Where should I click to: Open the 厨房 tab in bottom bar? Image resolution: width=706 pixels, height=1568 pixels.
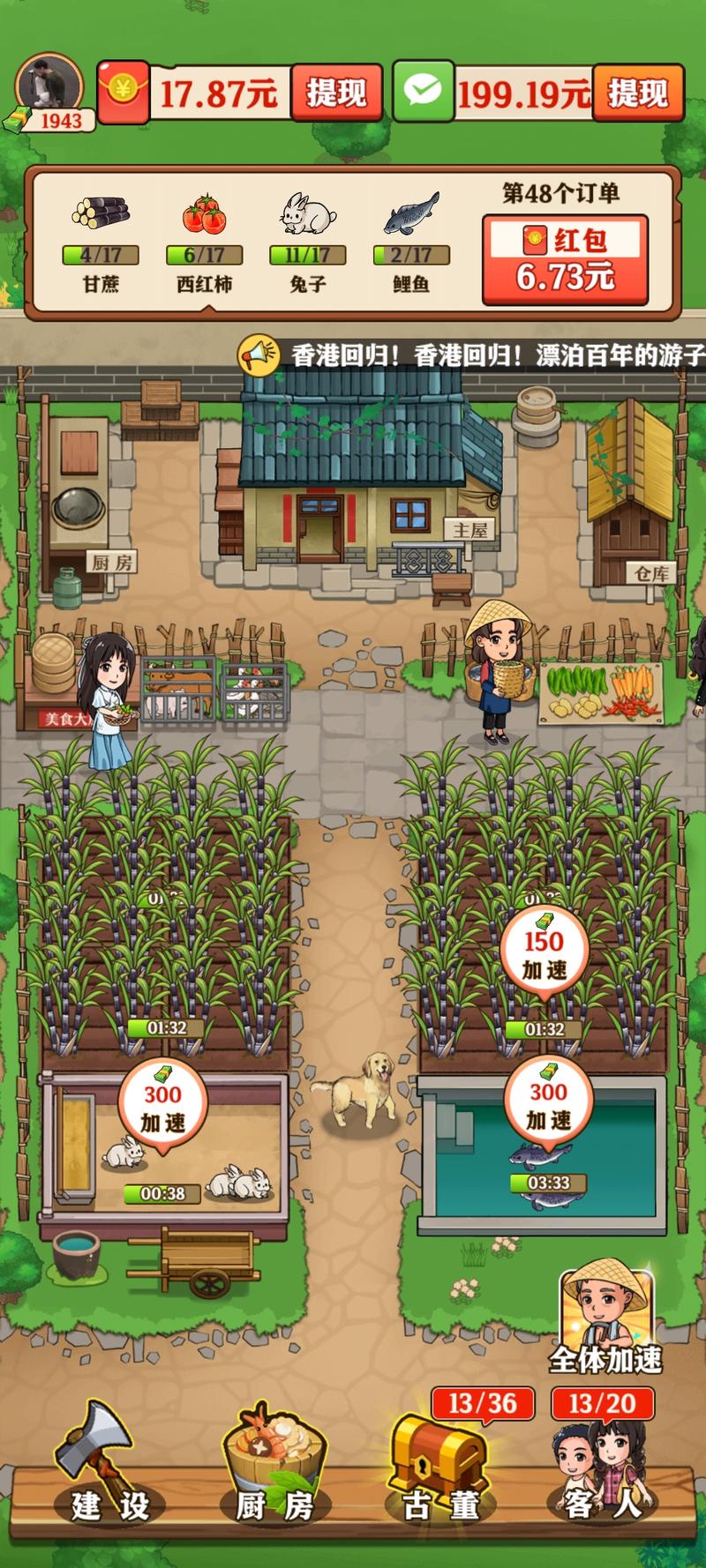pos(275,1464)
